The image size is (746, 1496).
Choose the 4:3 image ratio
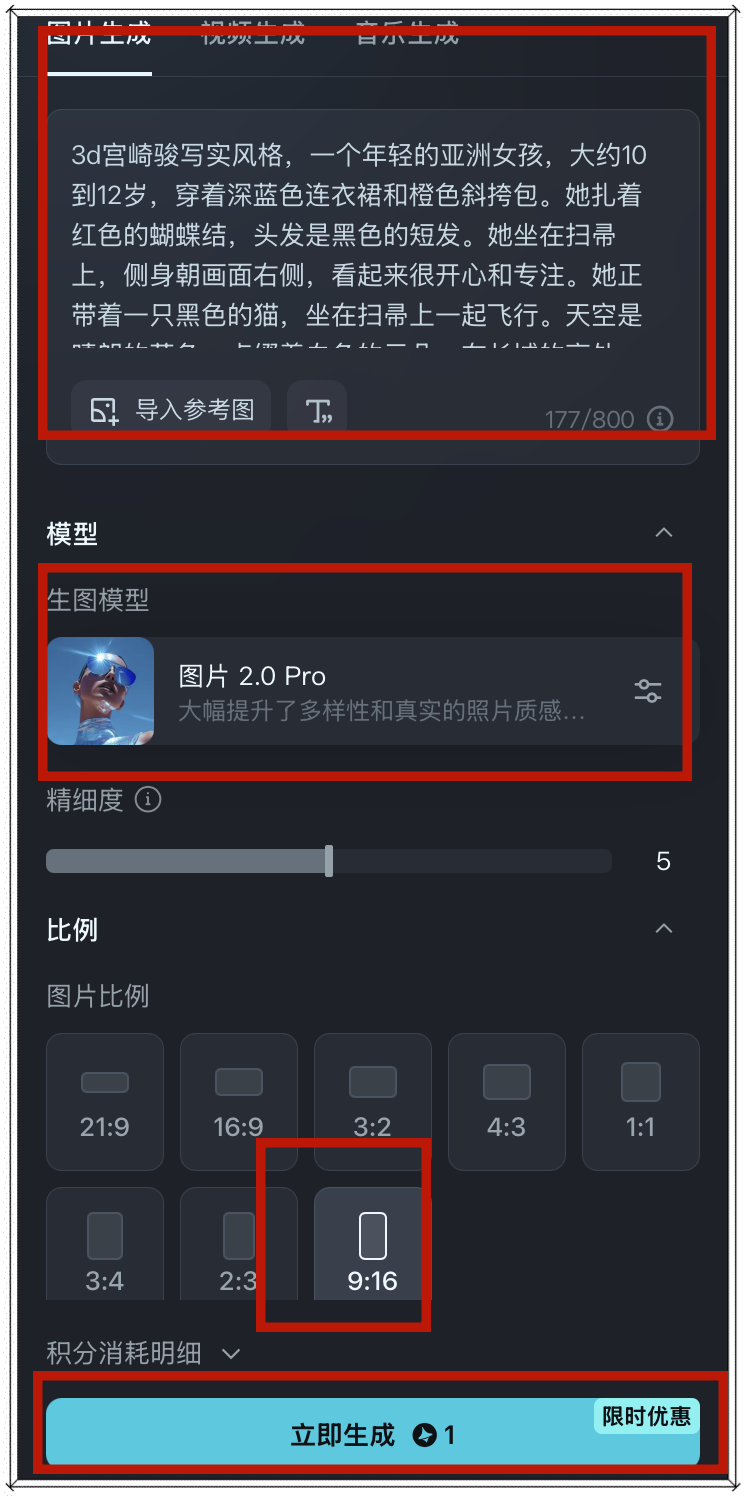point(507,1102)
